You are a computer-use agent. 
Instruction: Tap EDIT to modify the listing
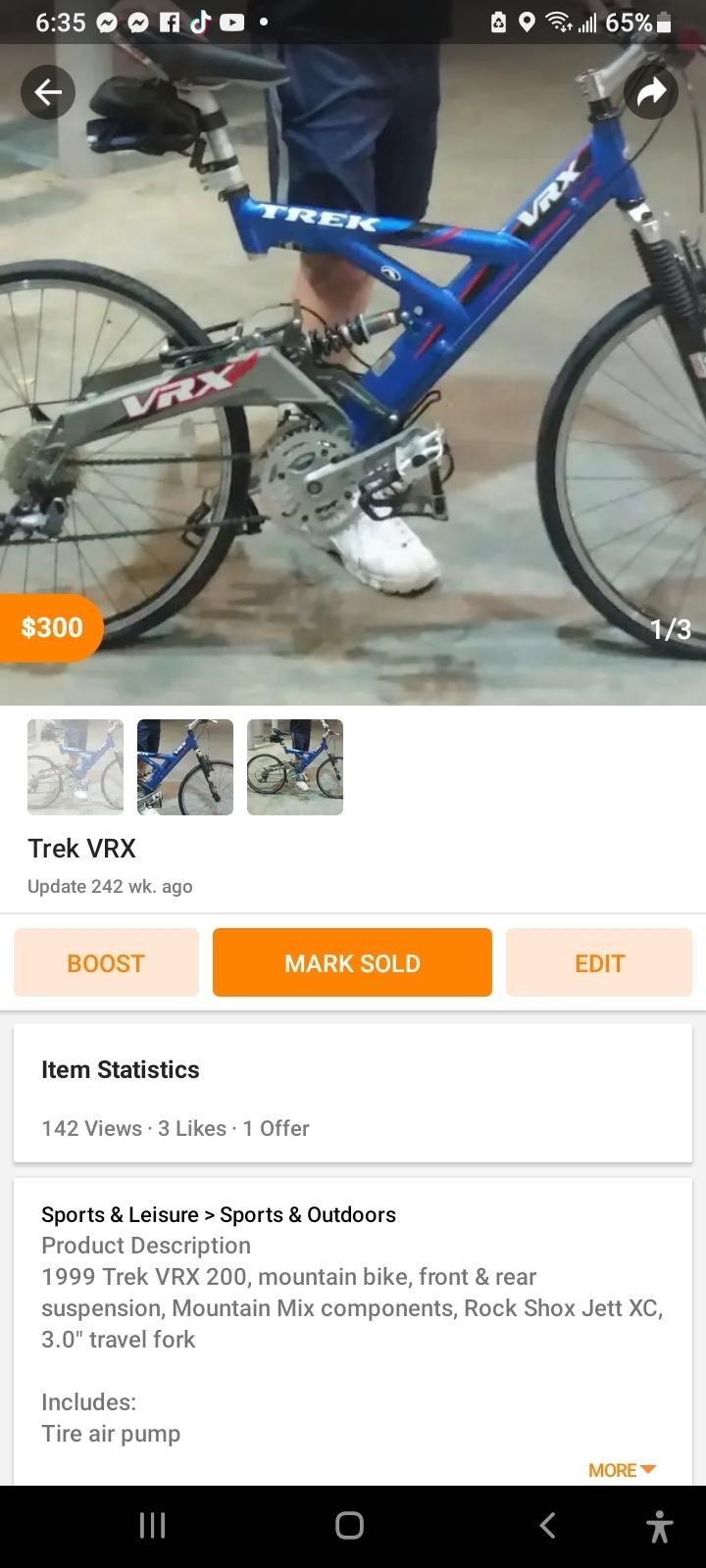click(599, 962)
